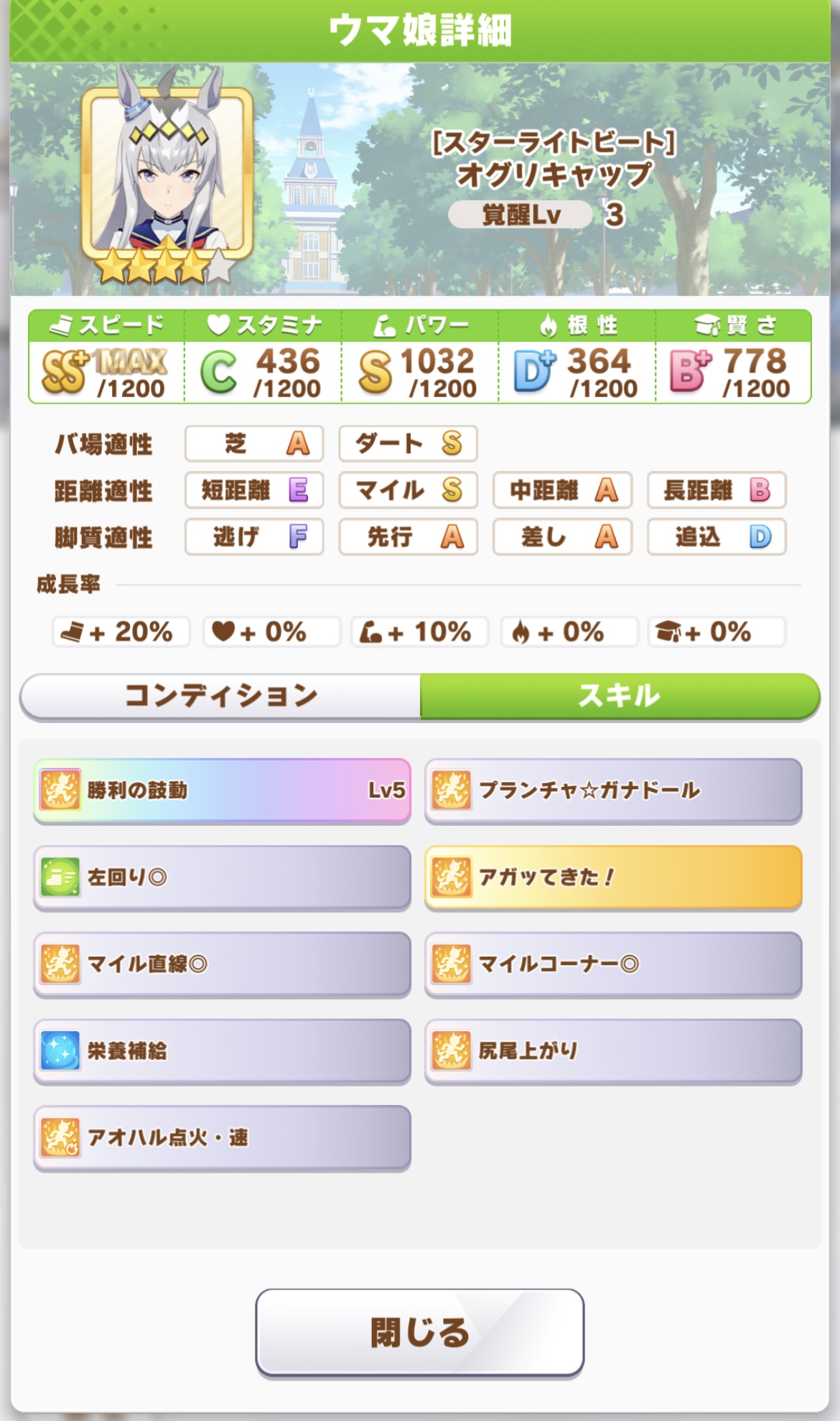Open skill 勝利の鼓動 details
Screen dimensions: 840x1421
point(222,790)
